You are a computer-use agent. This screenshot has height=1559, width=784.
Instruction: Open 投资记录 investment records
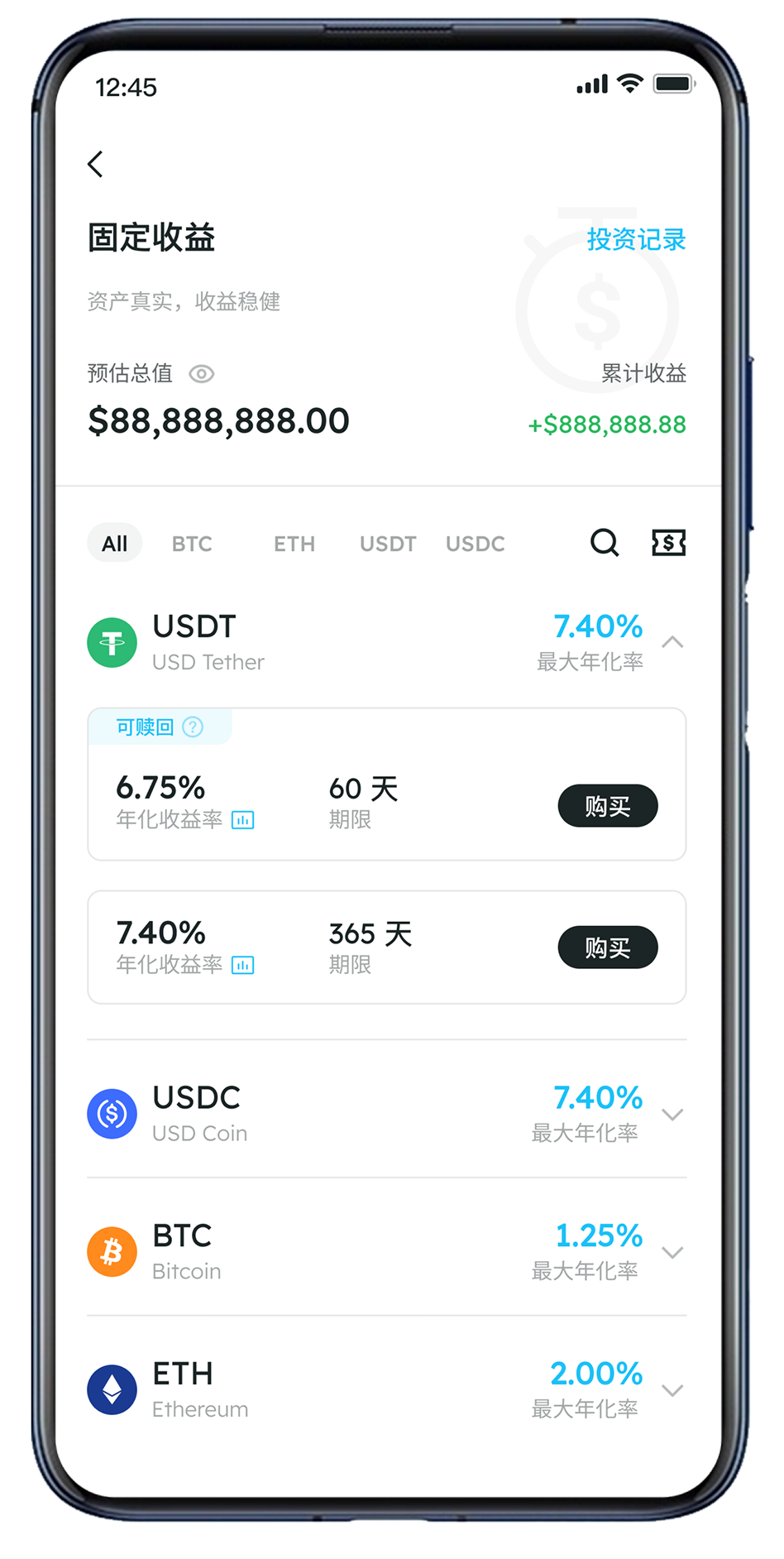click(x=636, y=240)
